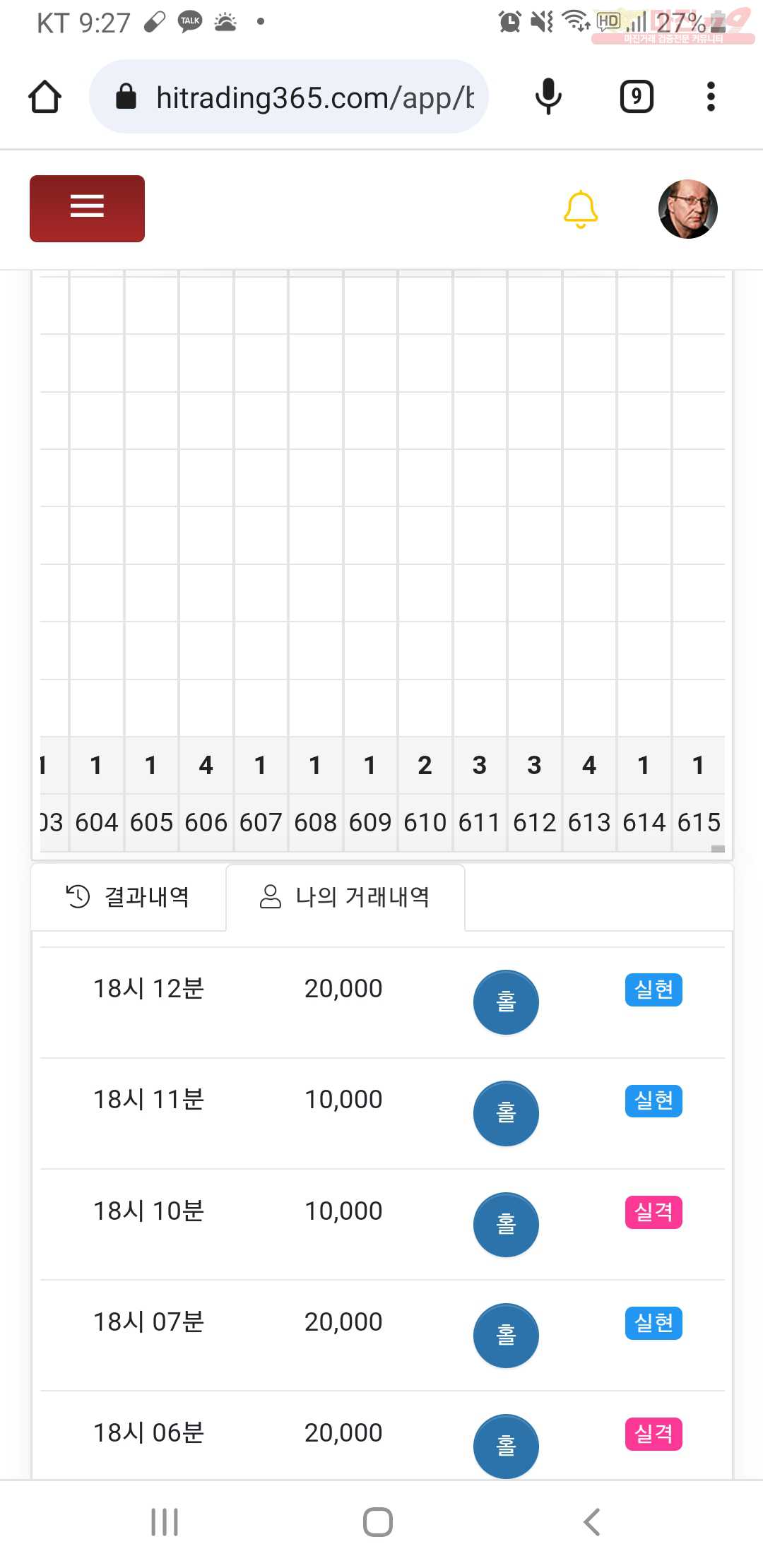The image size is (763, 1568).
Task: Switch to the 결과내역 tab
Action: click(129, 897)
